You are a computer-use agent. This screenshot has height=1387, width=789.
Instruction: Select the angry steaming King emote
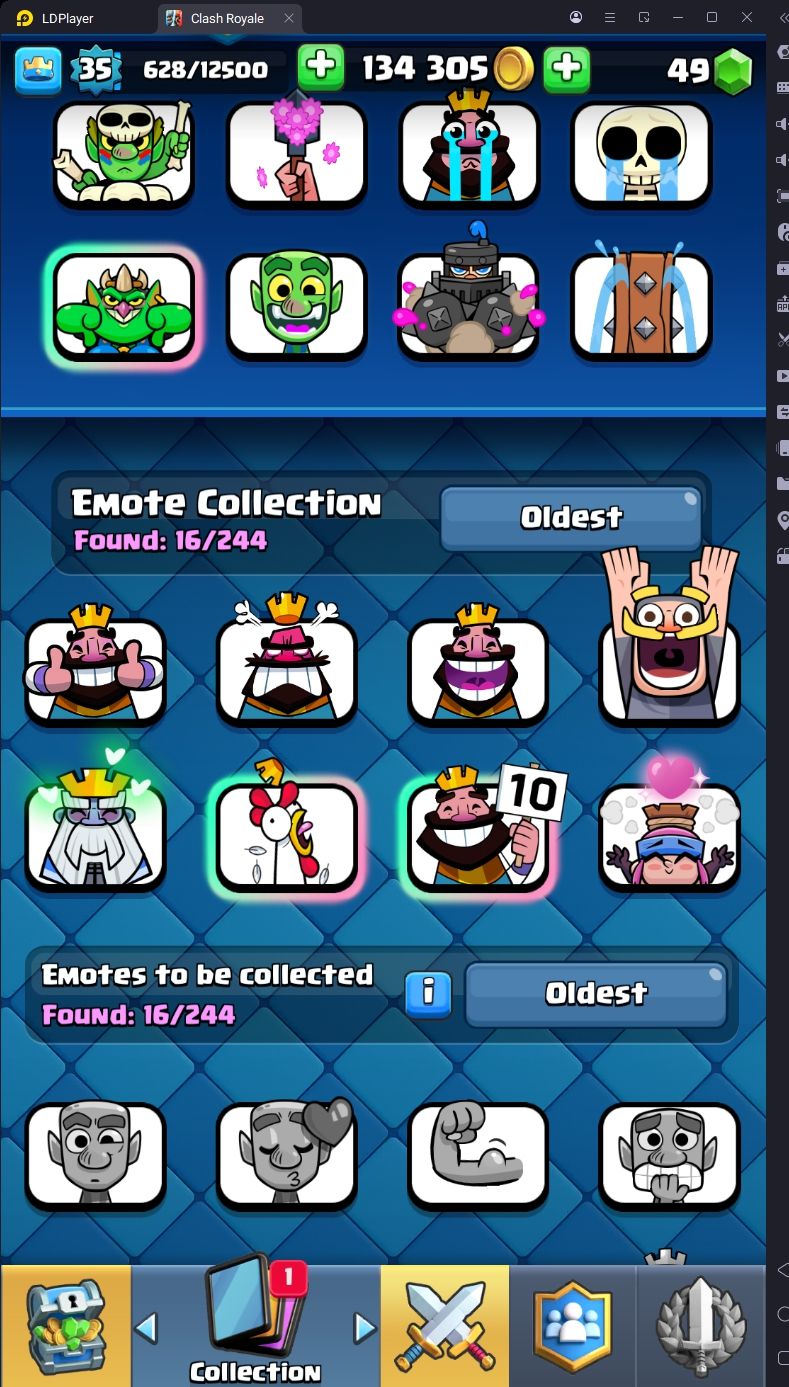[x=287, y=670]
